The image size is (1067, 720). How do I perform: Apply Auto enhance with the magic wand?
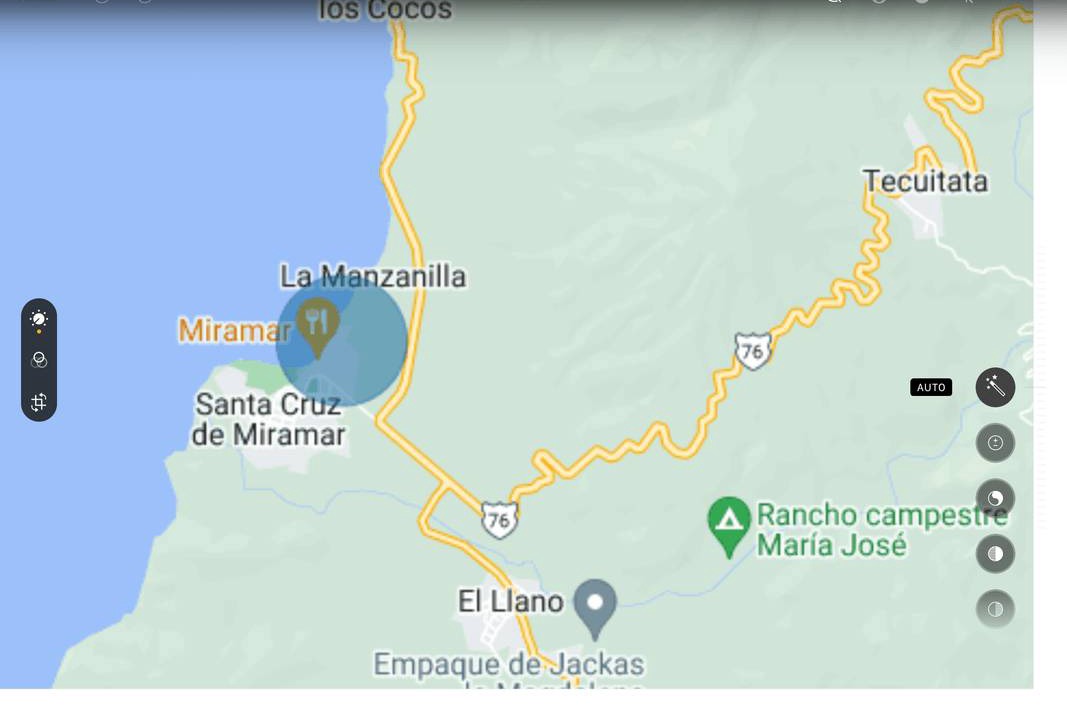coord(995,387)
